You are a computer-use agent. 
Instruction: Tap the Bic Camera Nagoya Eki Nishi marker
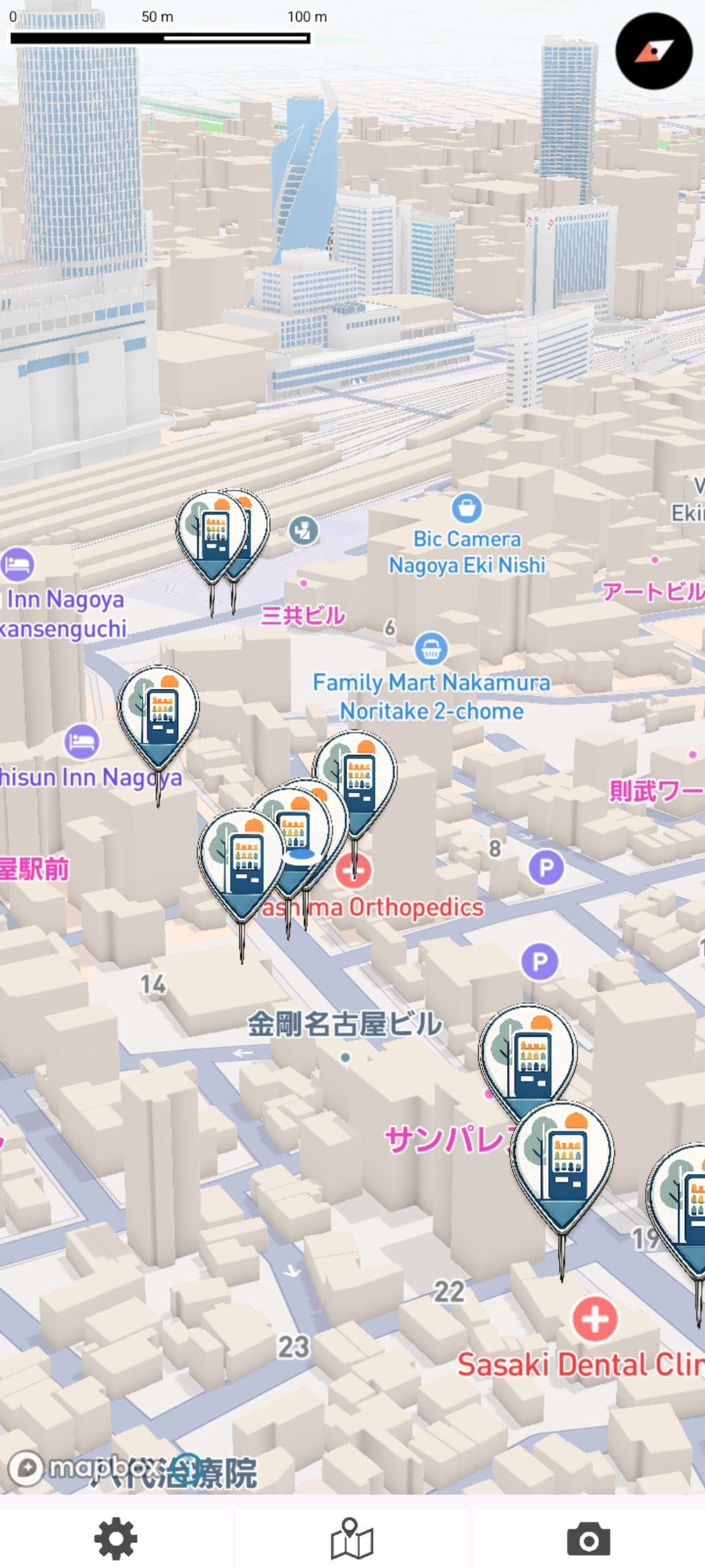(467, 508)
